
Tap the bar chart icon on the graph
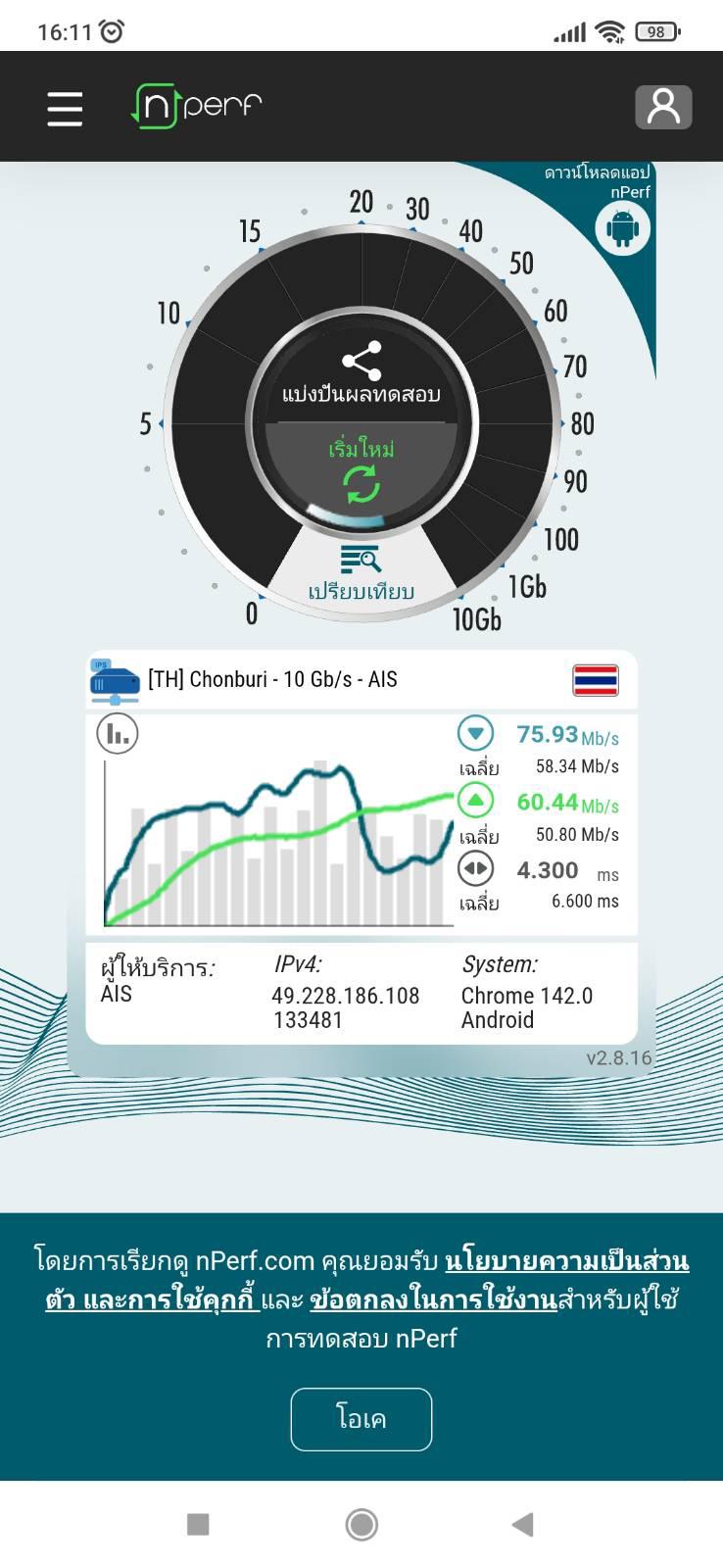pos(118,733)
